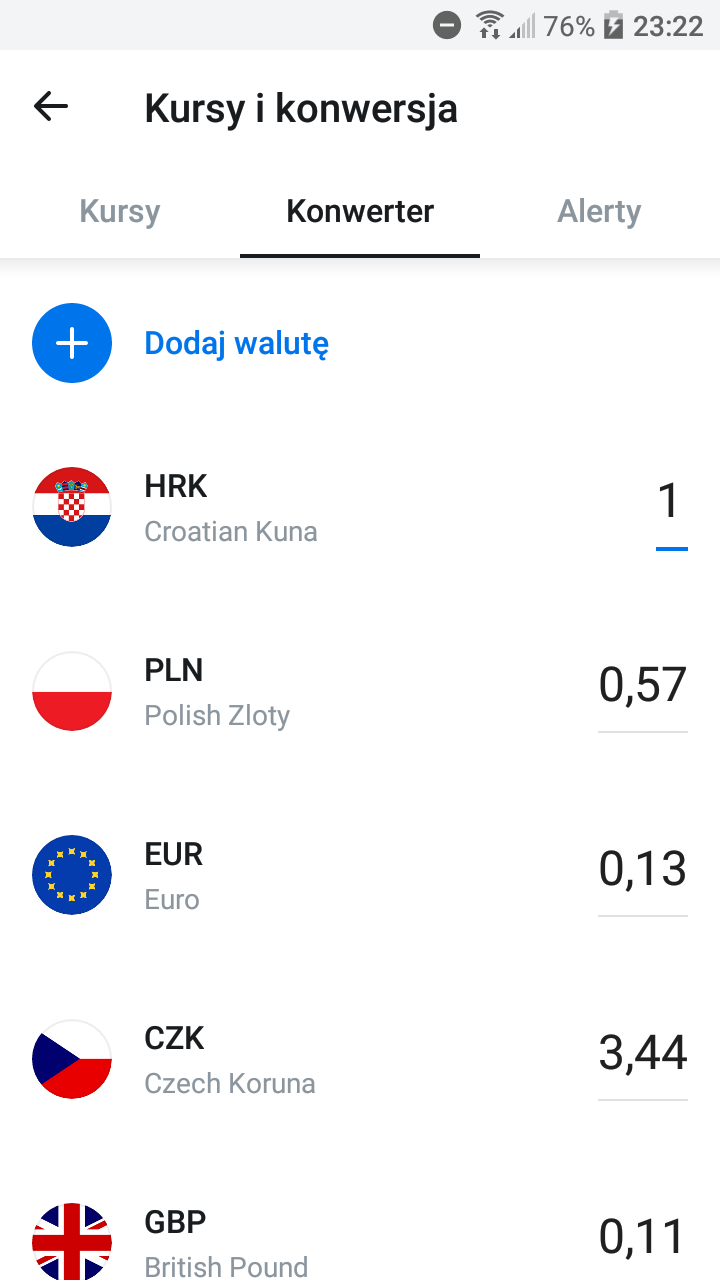Go back using the arrow icon

[x=51, y=107]
